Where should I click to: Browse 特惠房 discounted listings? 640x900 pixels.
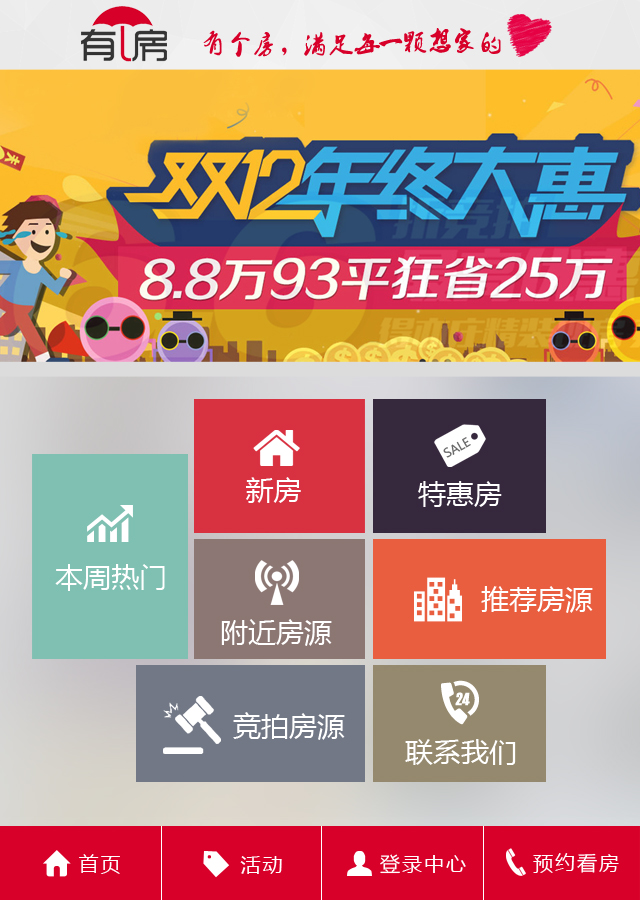coord(459,466)
